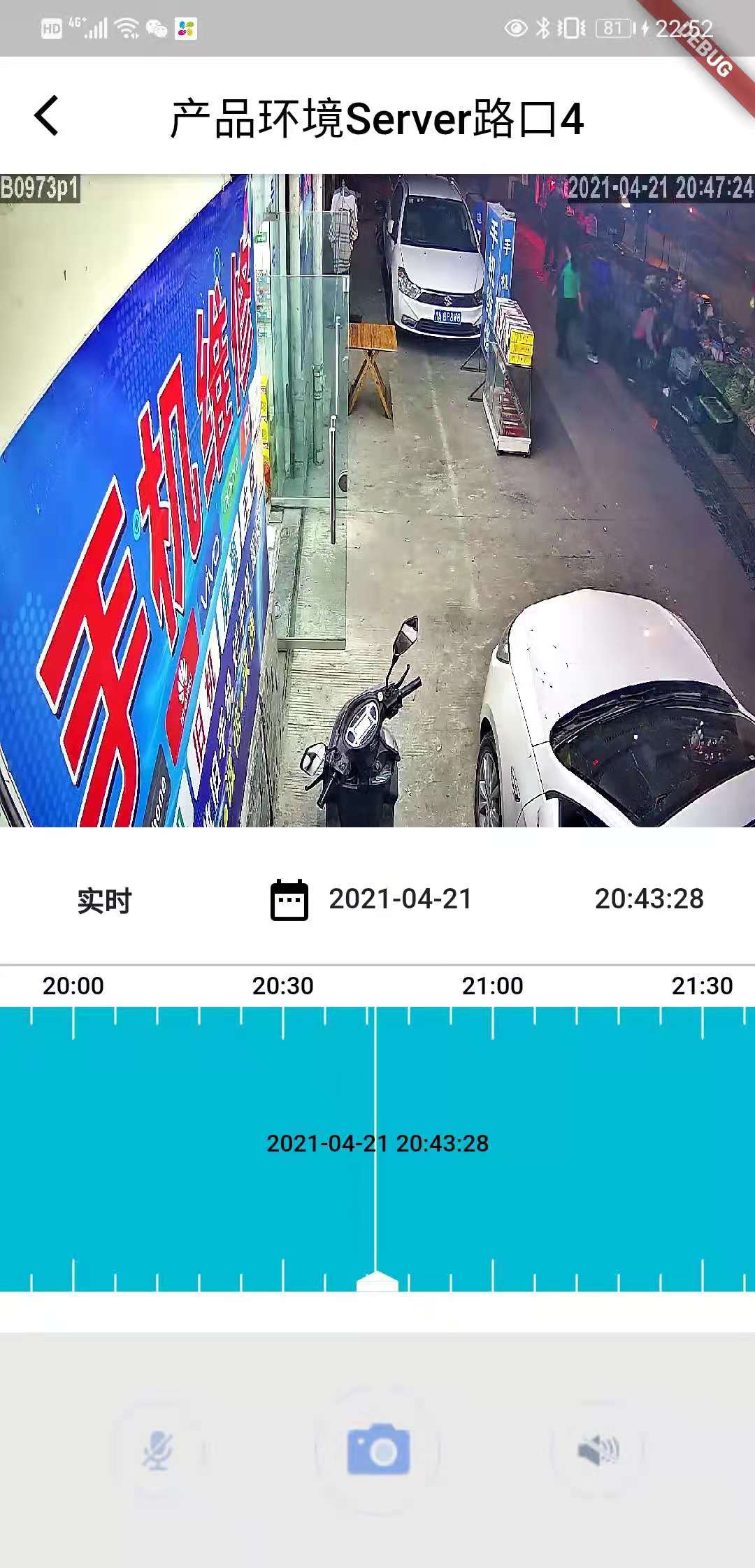Go back using the arrow icon
Viewport: 755px width, 1568px height.
coord(47,116)
